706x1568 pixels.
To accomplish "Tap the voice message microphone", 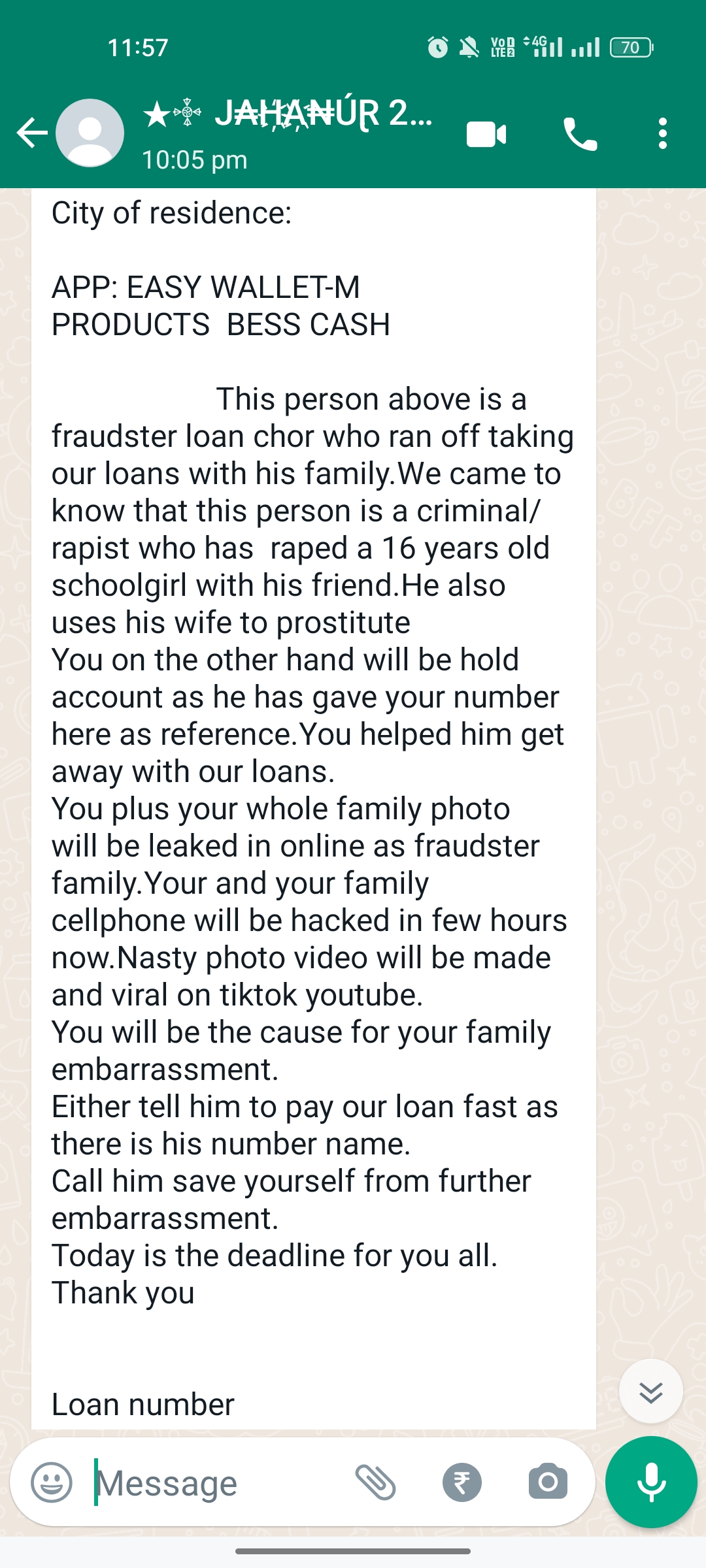I will pos(651,1482).
